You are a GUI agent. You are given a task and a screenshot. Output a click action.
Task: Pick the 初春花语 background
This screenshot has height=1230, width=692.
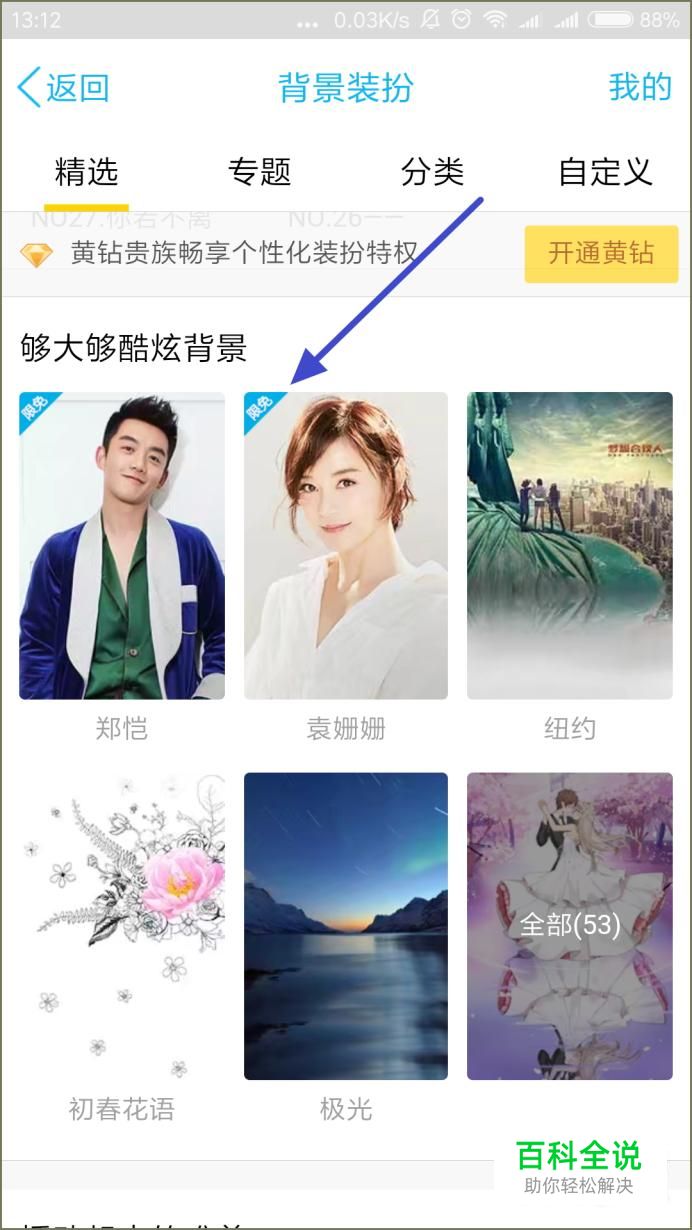(122, 926)
